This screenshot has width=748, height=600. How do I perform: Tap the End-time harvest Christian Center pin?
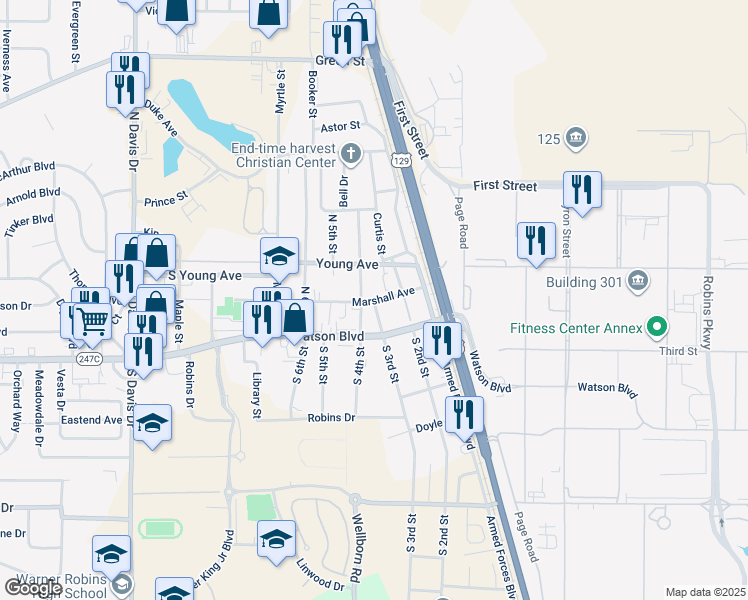(x=350, y=154)
